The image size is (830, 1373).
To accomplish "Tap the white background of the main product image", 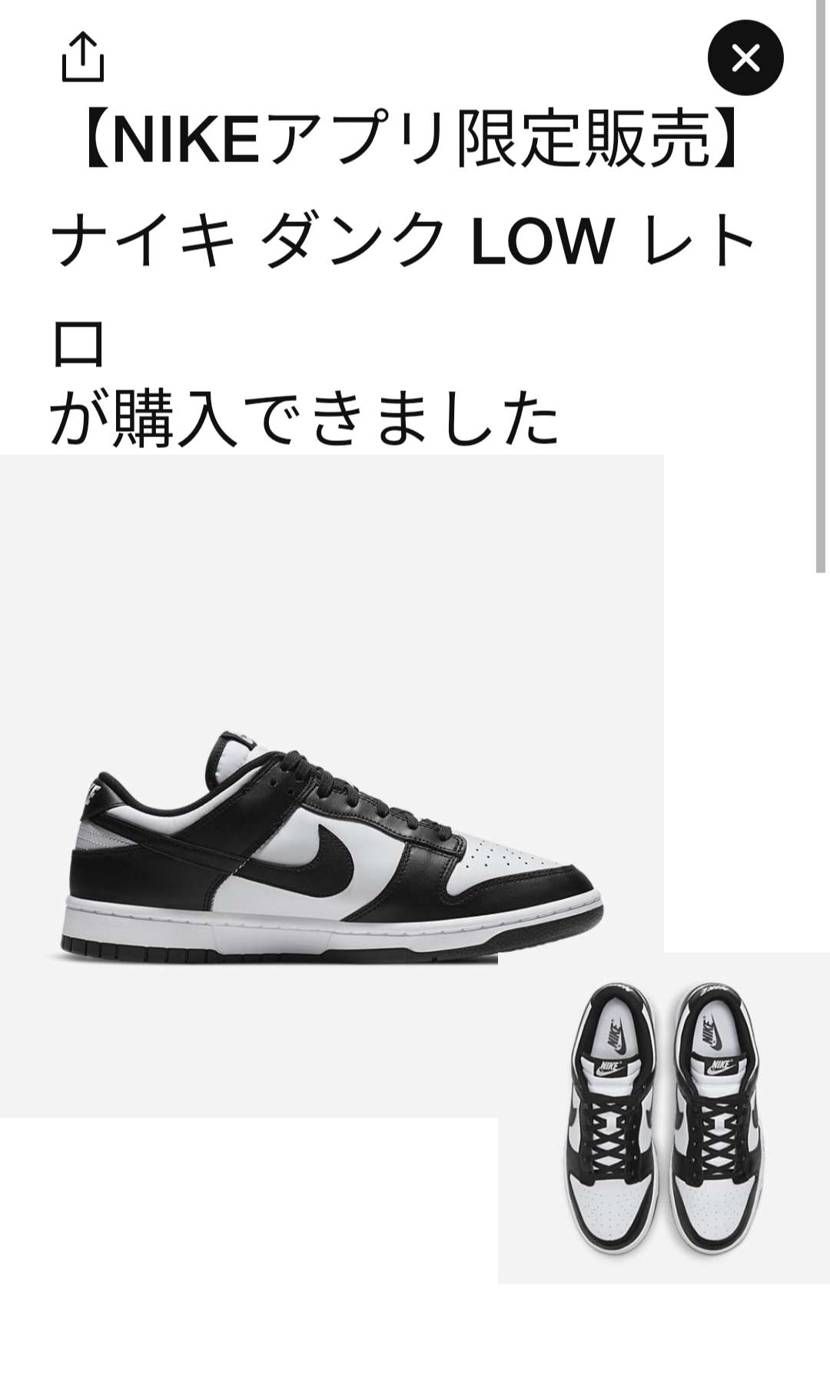I will click(330, 600).
